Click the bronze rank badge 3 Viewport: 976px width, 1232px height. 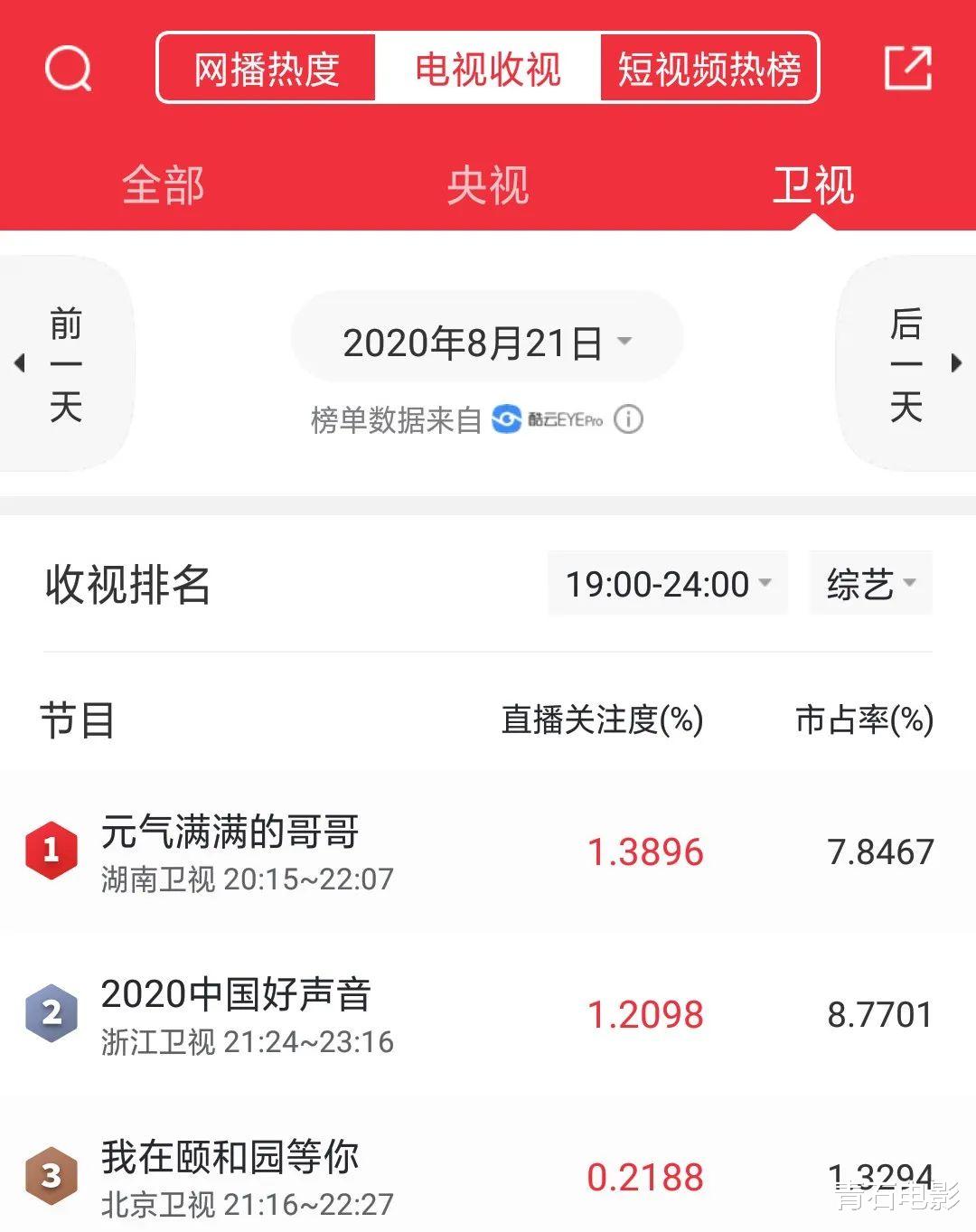tap(52, 1173)
